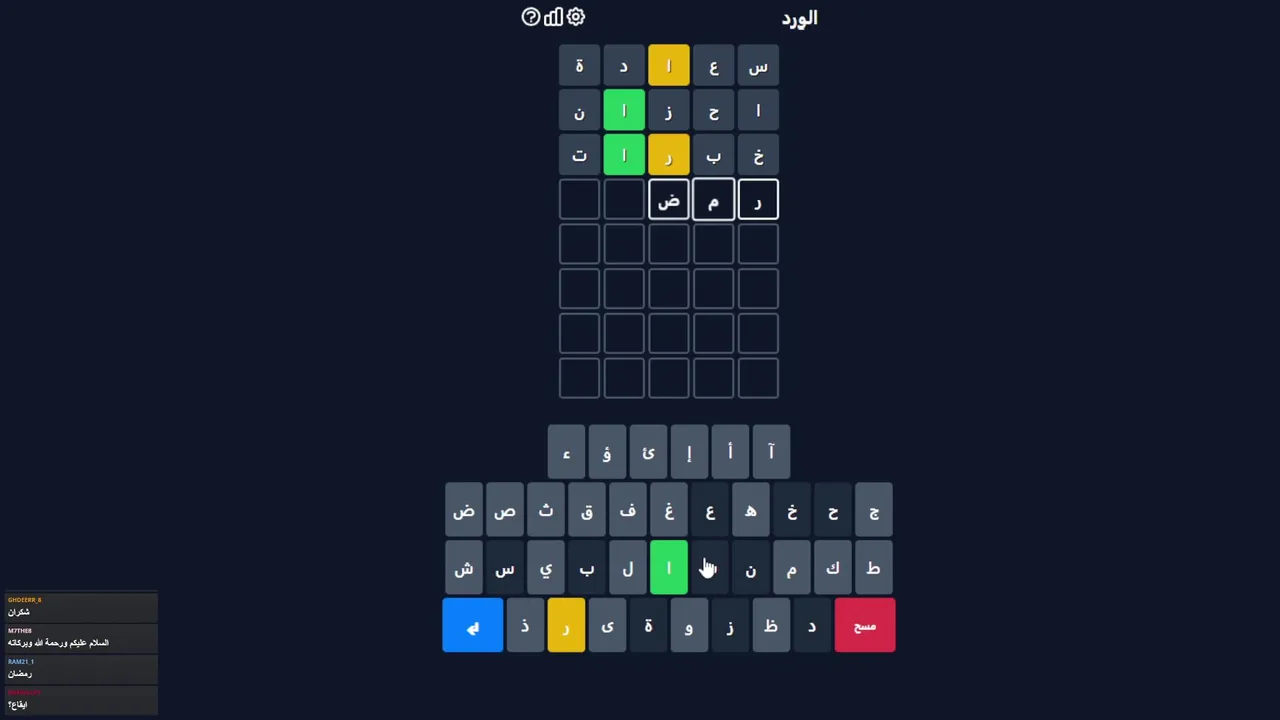Tap the ظ letter key
The width and height of the screenshot is (1280, 720).
(770, 626)
